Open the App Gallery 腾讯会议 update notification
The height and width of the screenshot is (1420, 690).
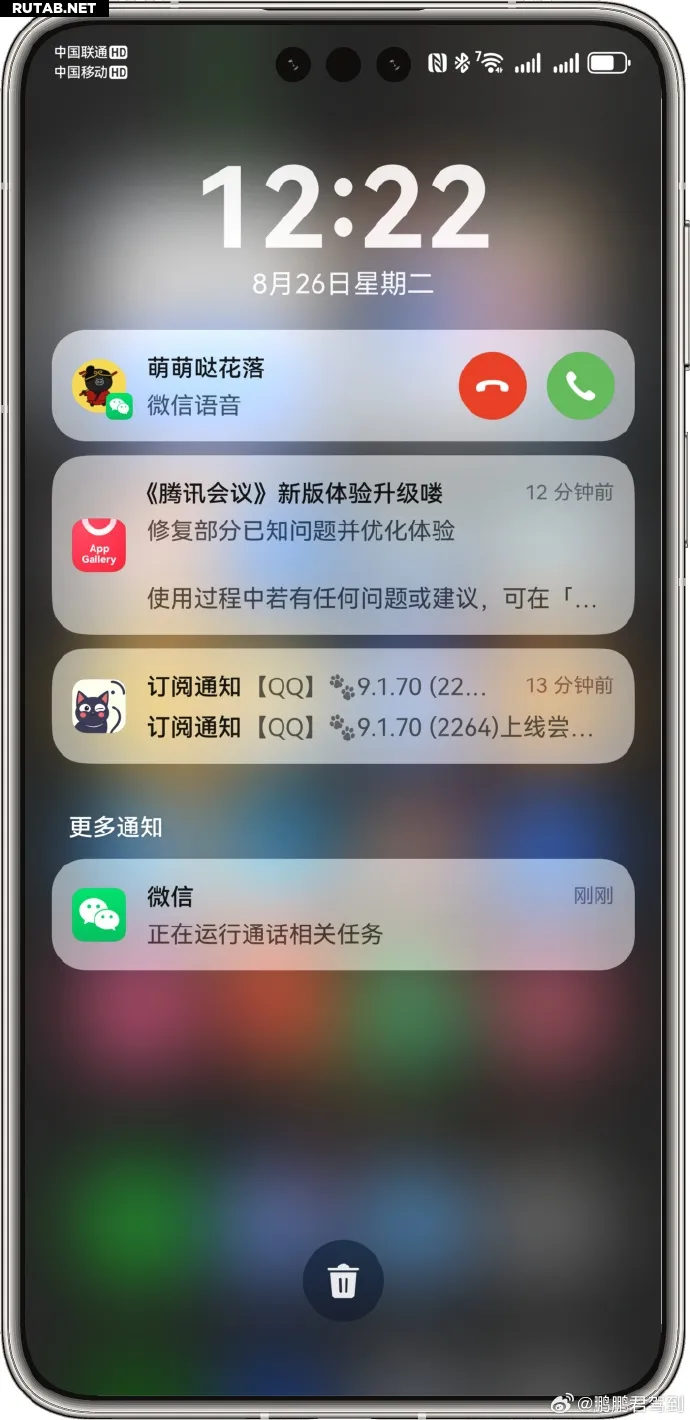coord(343,545)
